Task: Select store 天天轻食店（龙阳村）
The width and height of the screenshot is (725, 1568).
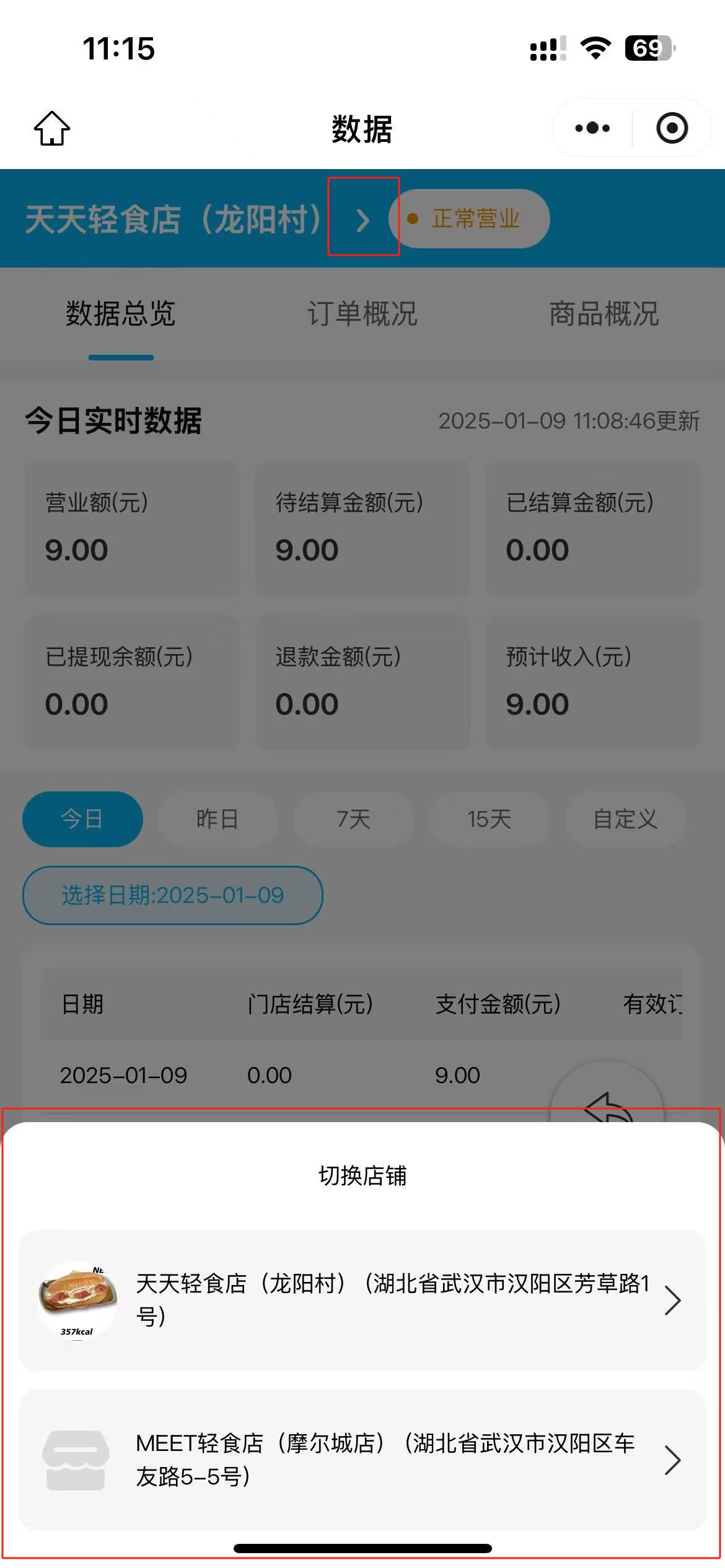Action: pos(362,1300)
